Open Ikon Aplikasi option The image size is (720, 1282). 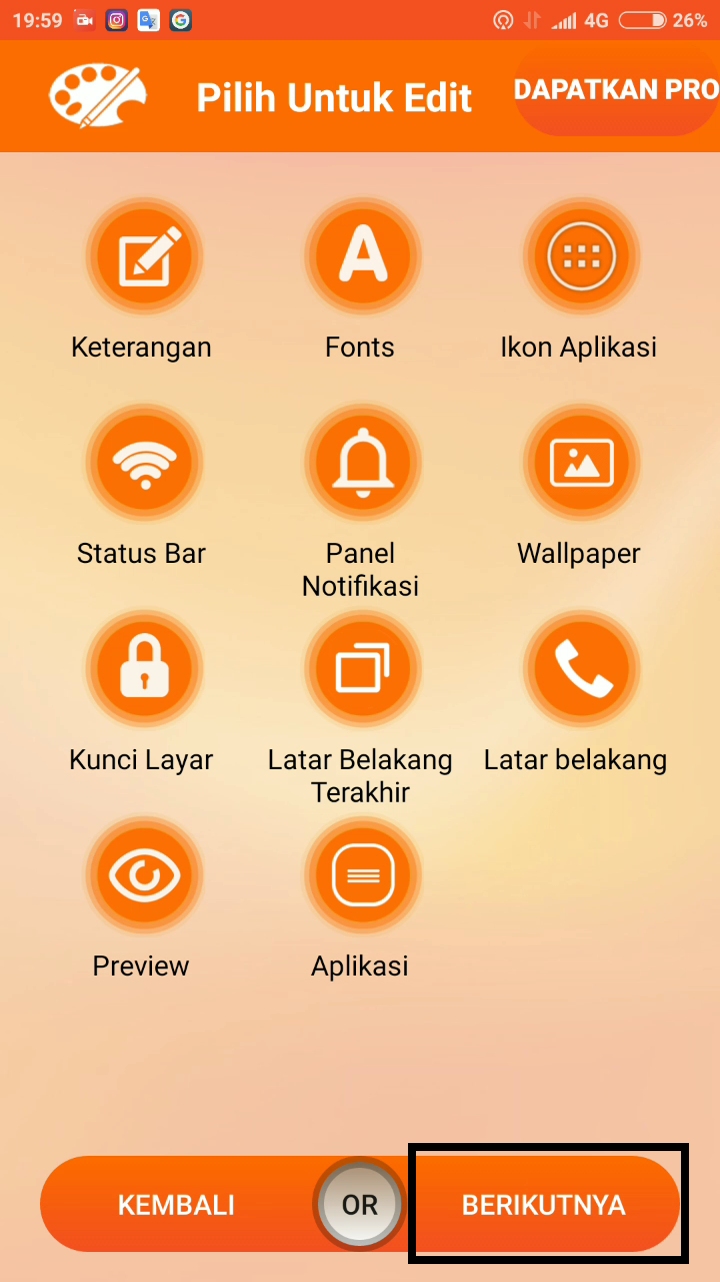580,258
